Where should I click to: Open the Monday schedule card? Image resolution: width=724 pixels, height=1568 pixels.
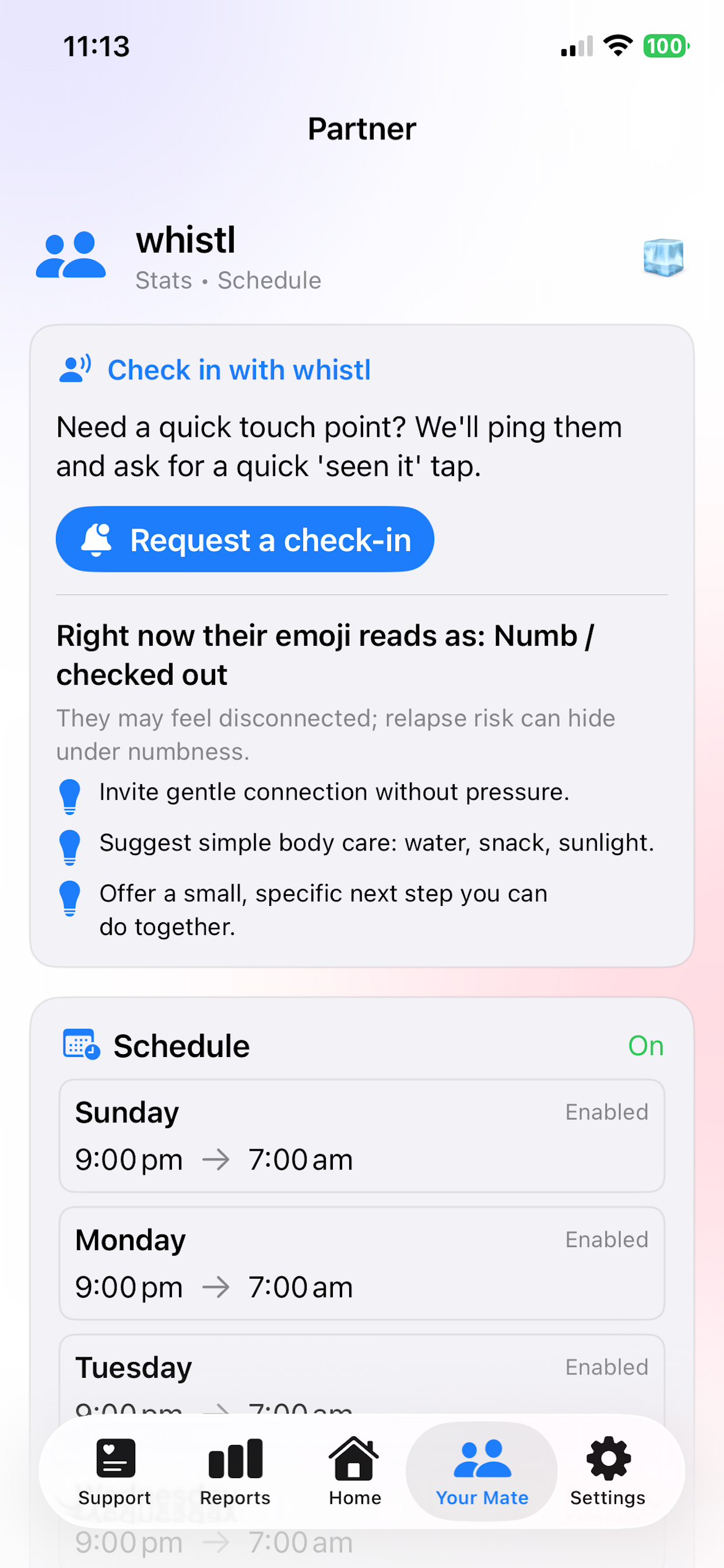coord(361,1263)
